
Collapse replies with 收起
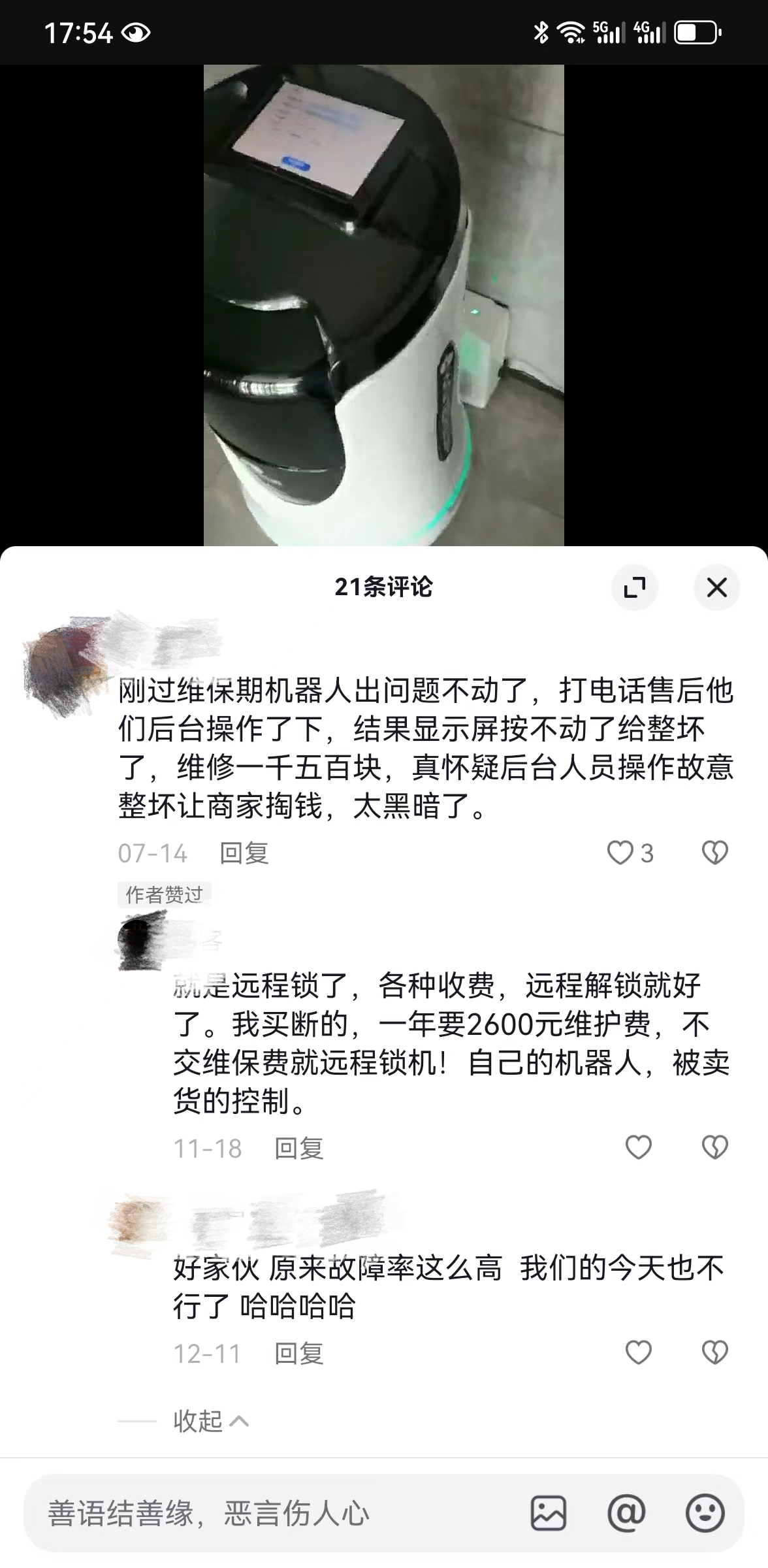coord(210,1421)
